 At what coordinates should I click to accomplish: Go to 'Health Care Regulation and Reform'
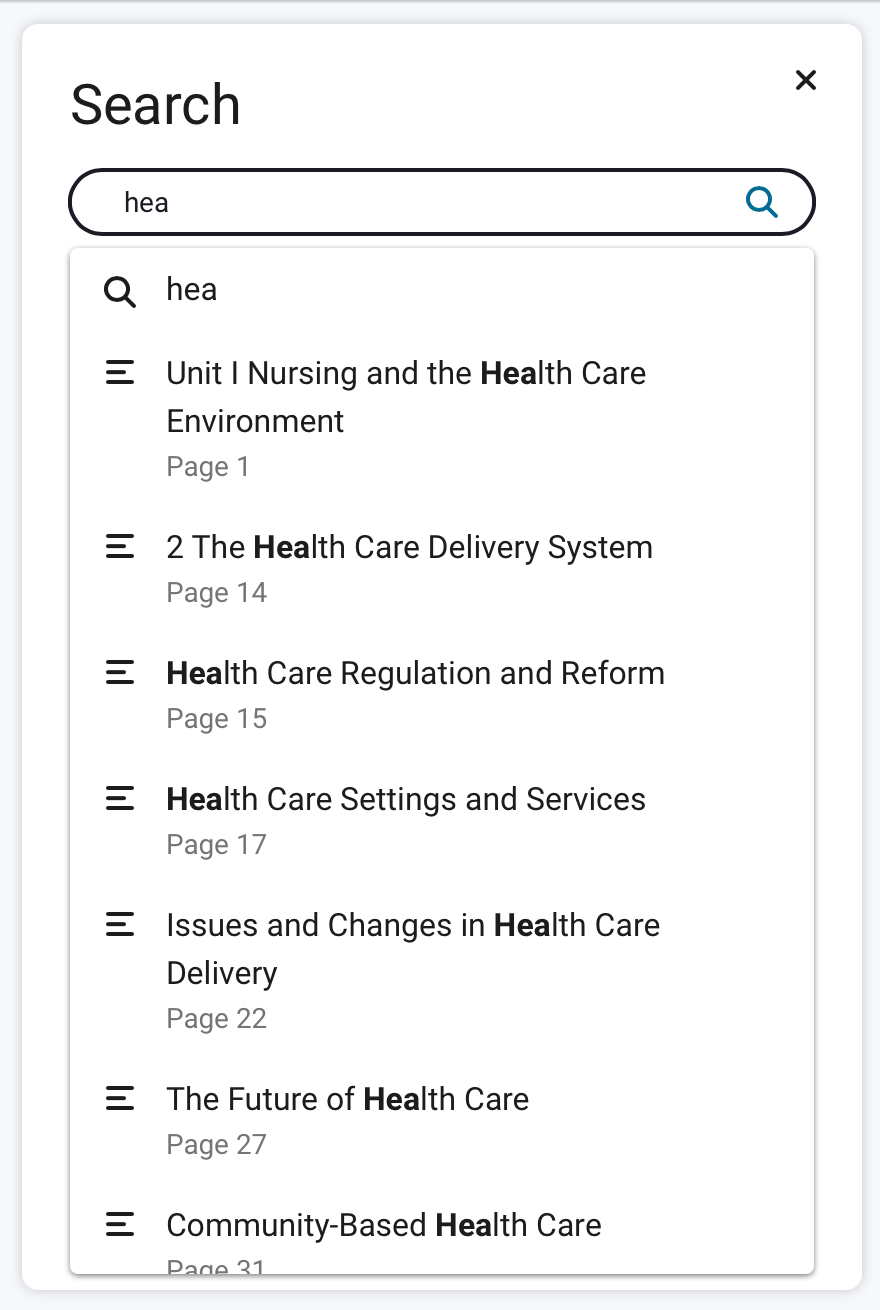[x=416, y=672]
